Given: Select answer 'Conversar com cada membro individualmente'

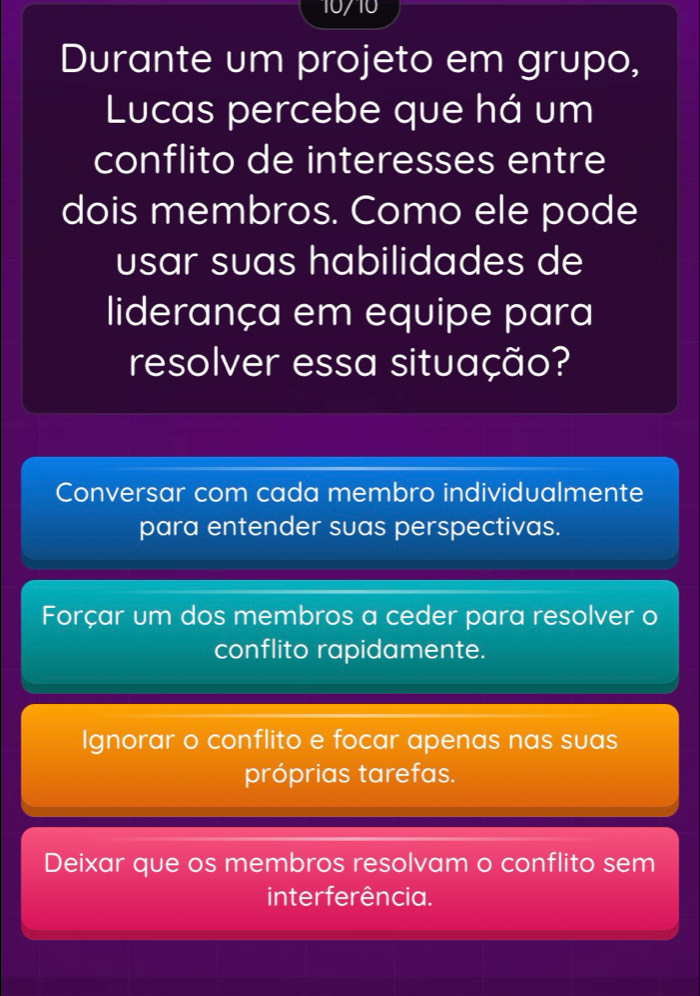Looking at the screenshot, I should 350,510.
